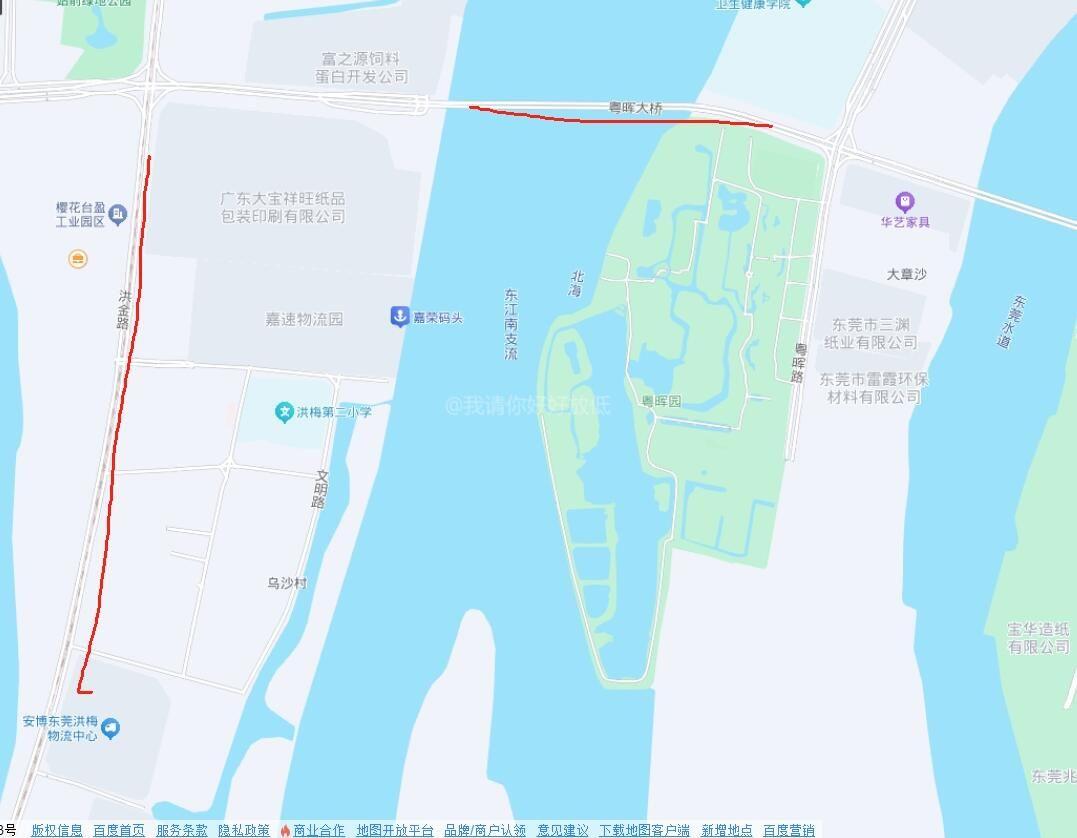Open the 安博东莞洪梅物流中心 marker
Viewport: 1077px width, 838px height.
(x=111, y=728)
